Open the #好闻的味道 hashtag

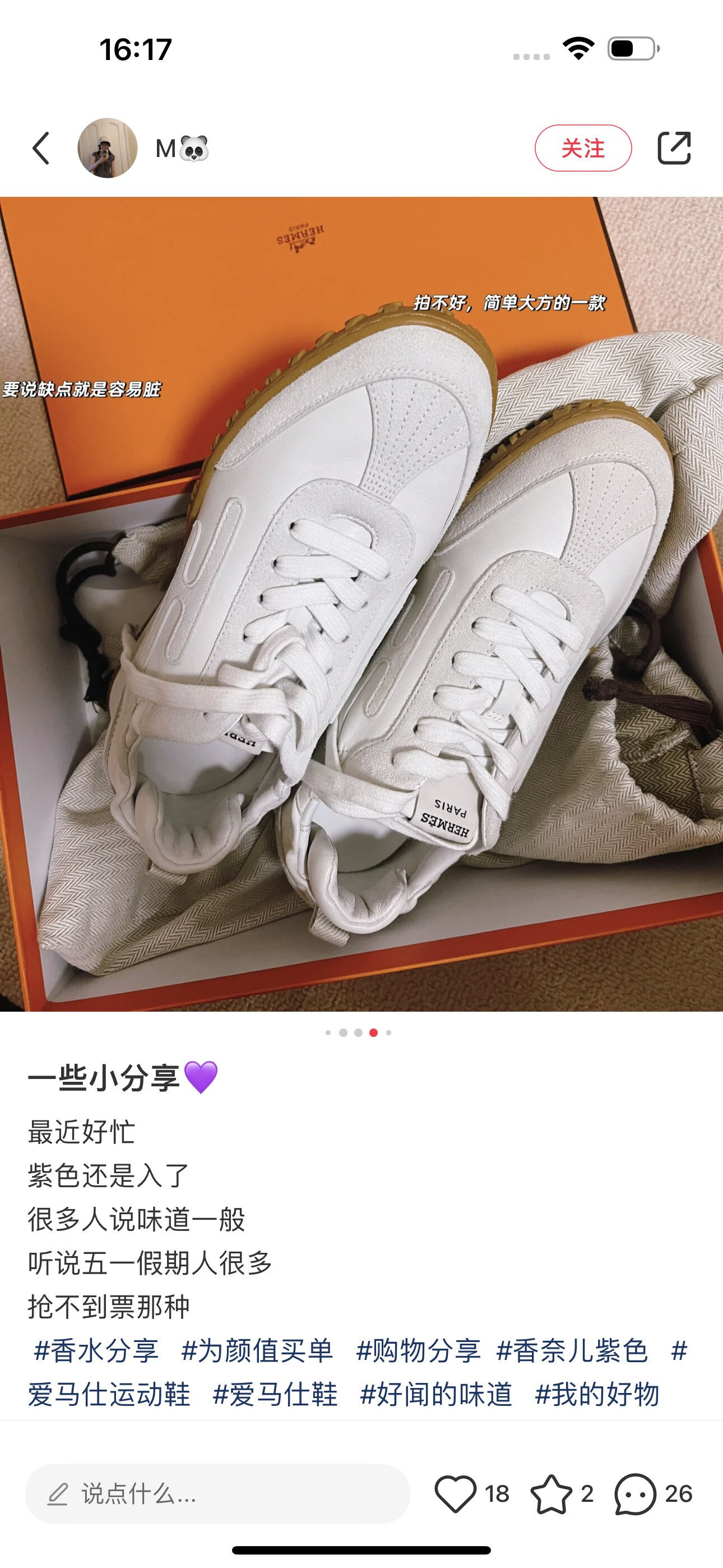pyautogui.click(x=435, y=1394)
